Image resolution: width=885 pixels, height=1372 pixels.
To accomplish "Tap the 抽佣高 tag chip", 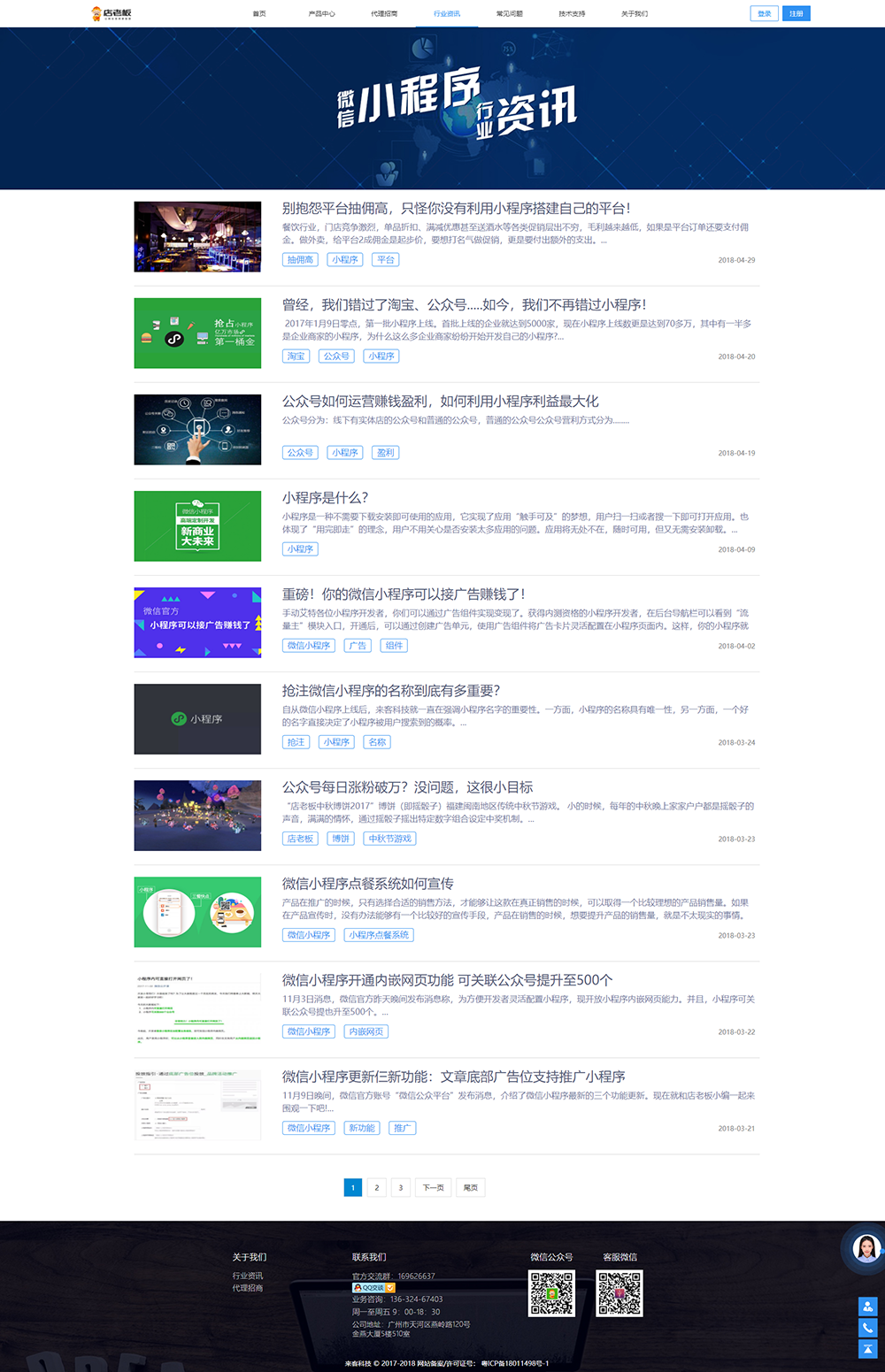I will pos(300,259).
